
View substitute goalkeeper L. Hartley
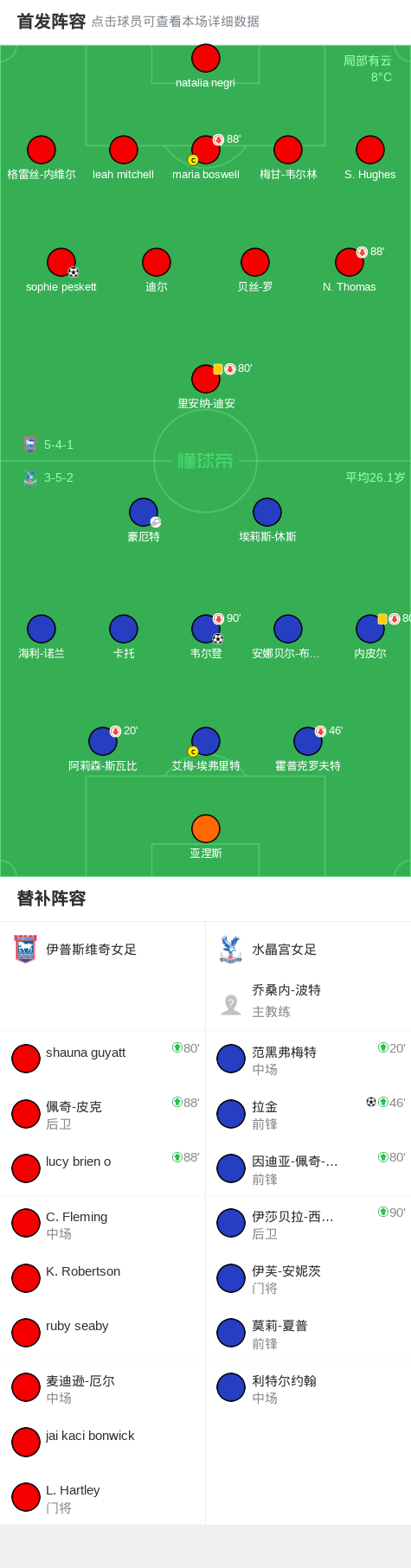tap(102, 1497)
